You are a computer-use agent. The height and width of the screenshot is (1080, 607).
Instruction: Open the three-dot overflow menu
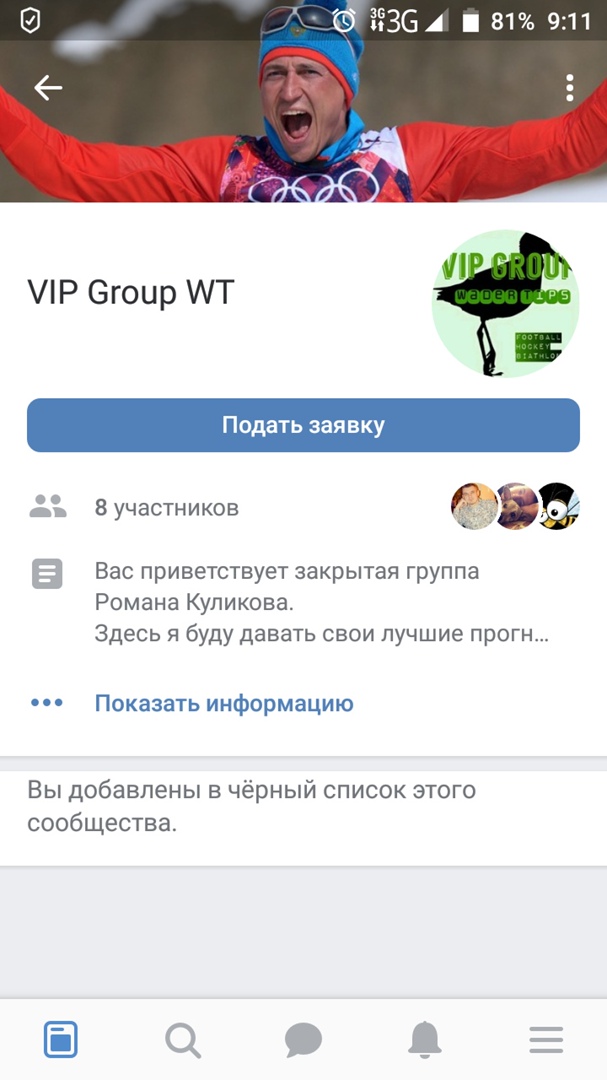(569, 88)
